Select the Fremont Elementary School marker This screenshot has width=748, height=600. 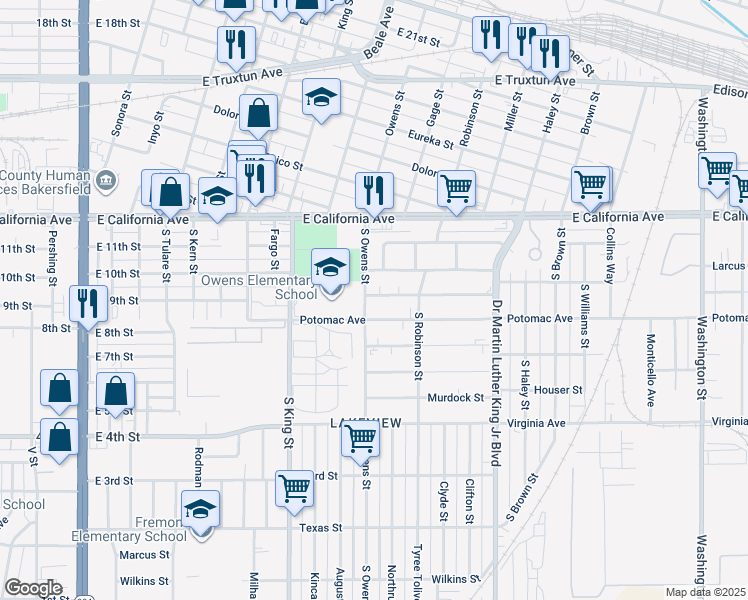[x=200, y=510]
